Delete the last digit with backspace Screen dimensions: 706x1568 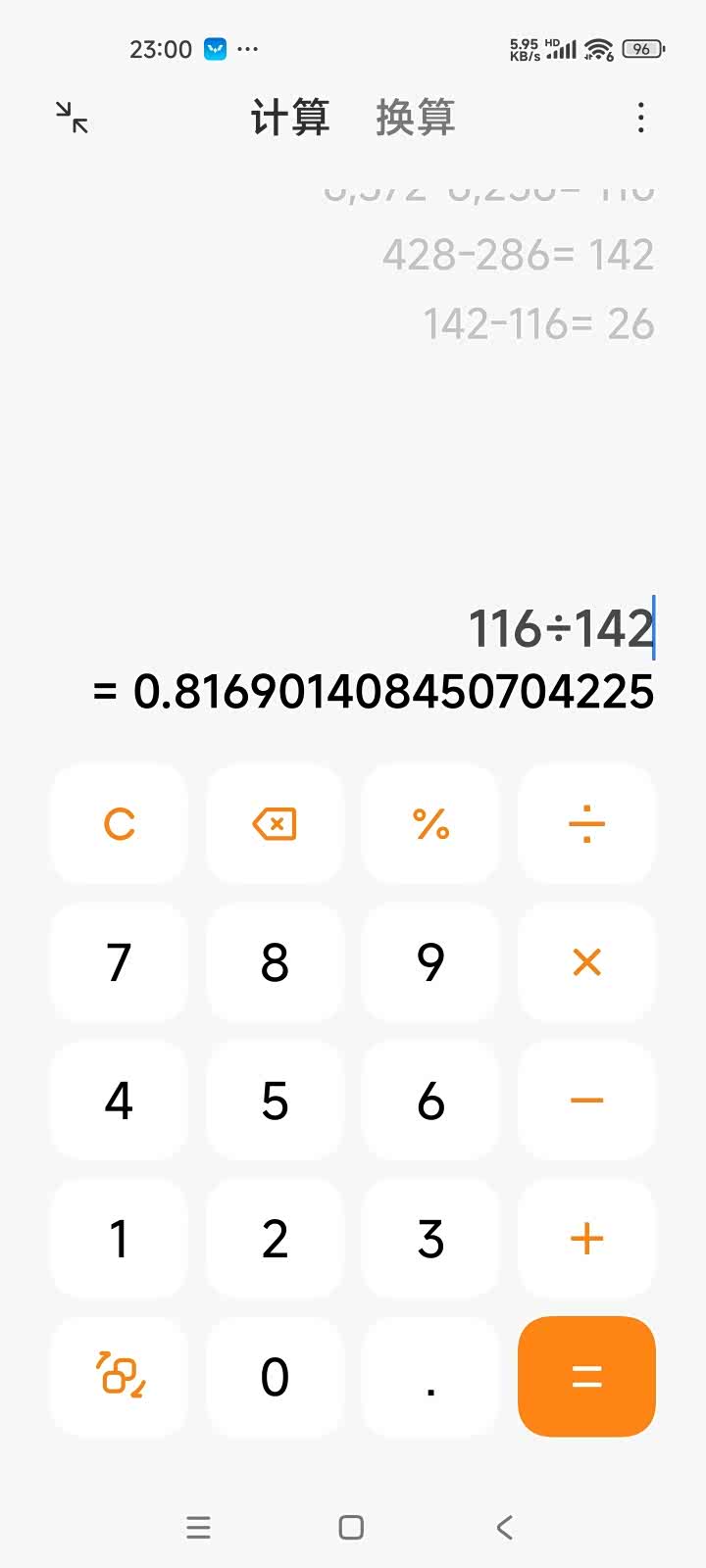[x=275, y=824]
